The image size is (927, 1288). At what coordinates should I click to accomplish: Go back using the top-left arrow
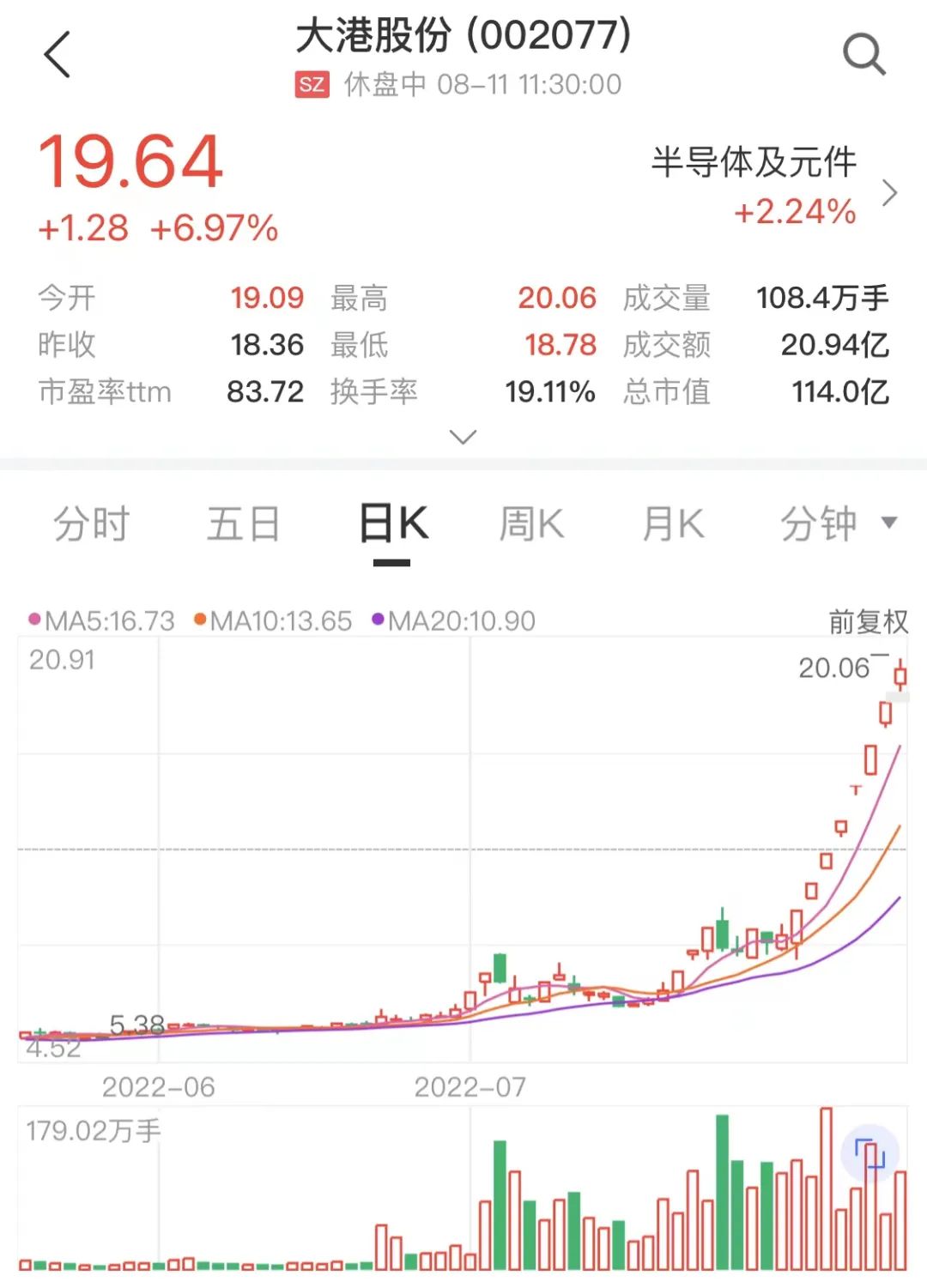click(57, 55)
